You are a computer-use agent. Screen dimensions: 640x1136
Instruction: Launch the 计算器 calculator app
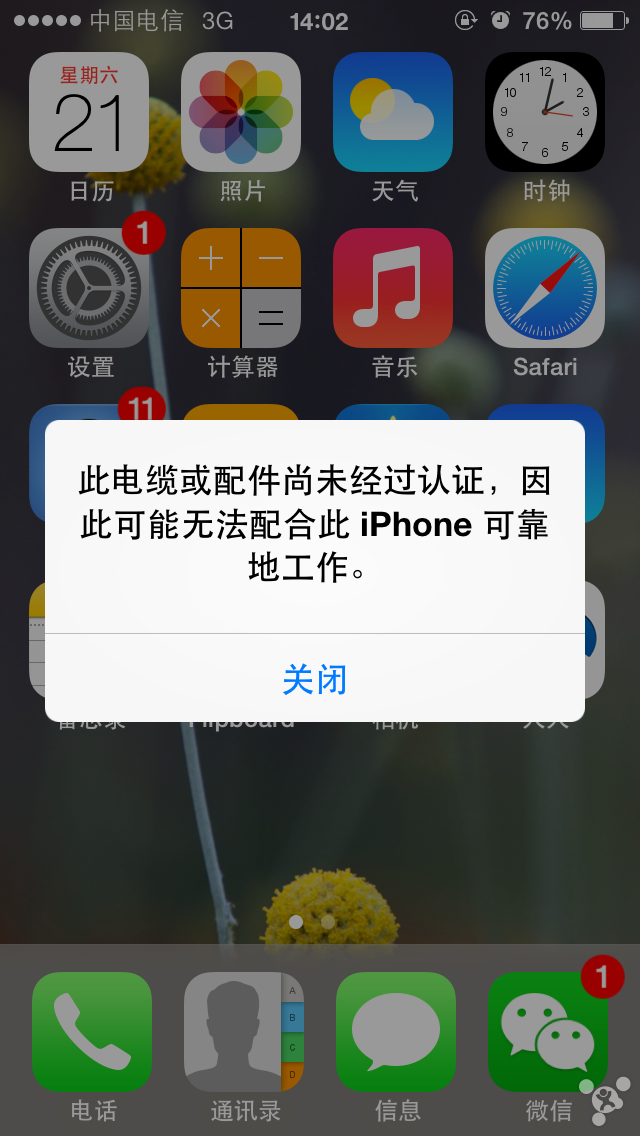click(x=241, y=288)
